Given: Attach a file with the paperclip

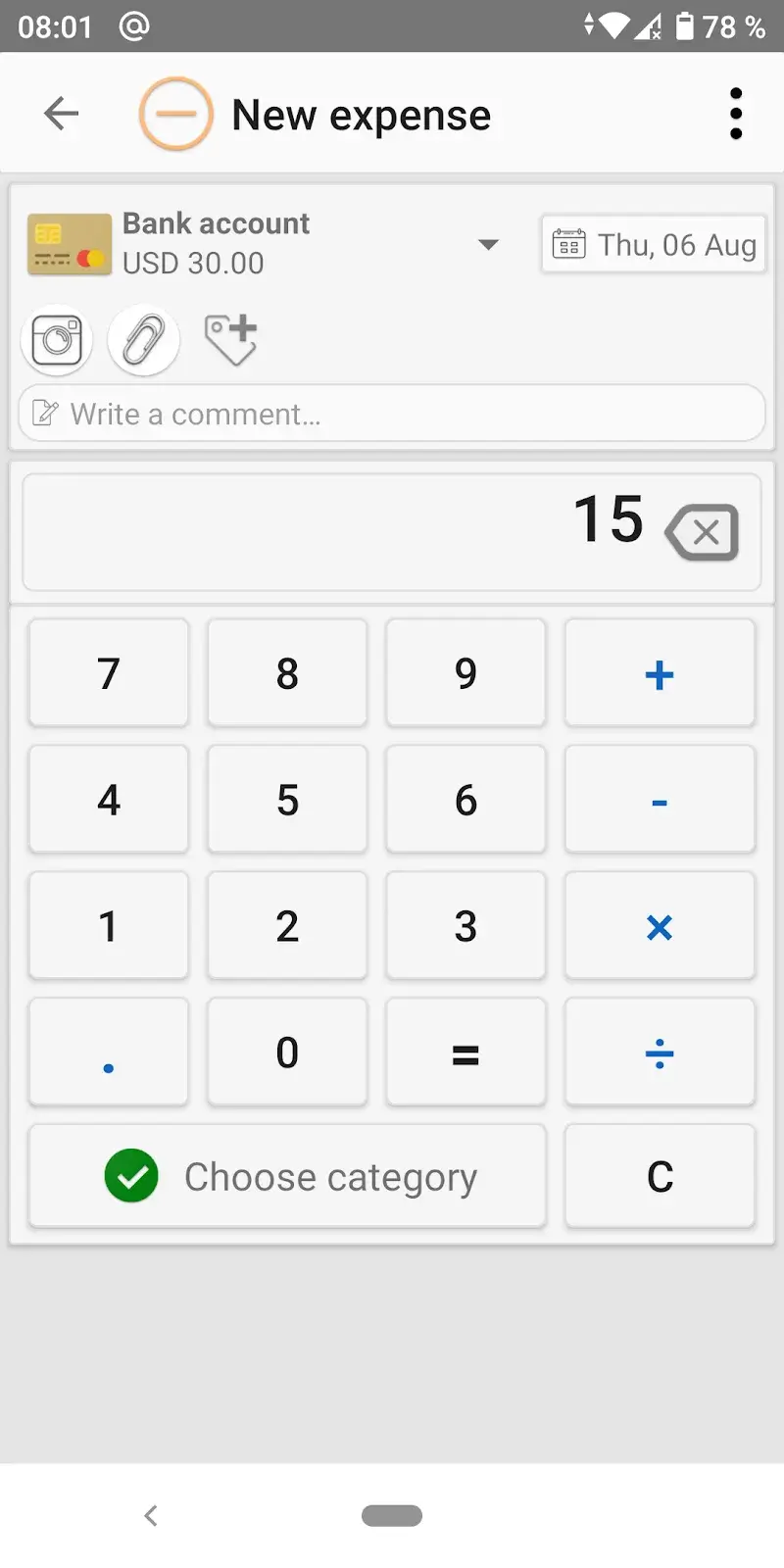Looking at the screenshot, I should coord(143,340).
